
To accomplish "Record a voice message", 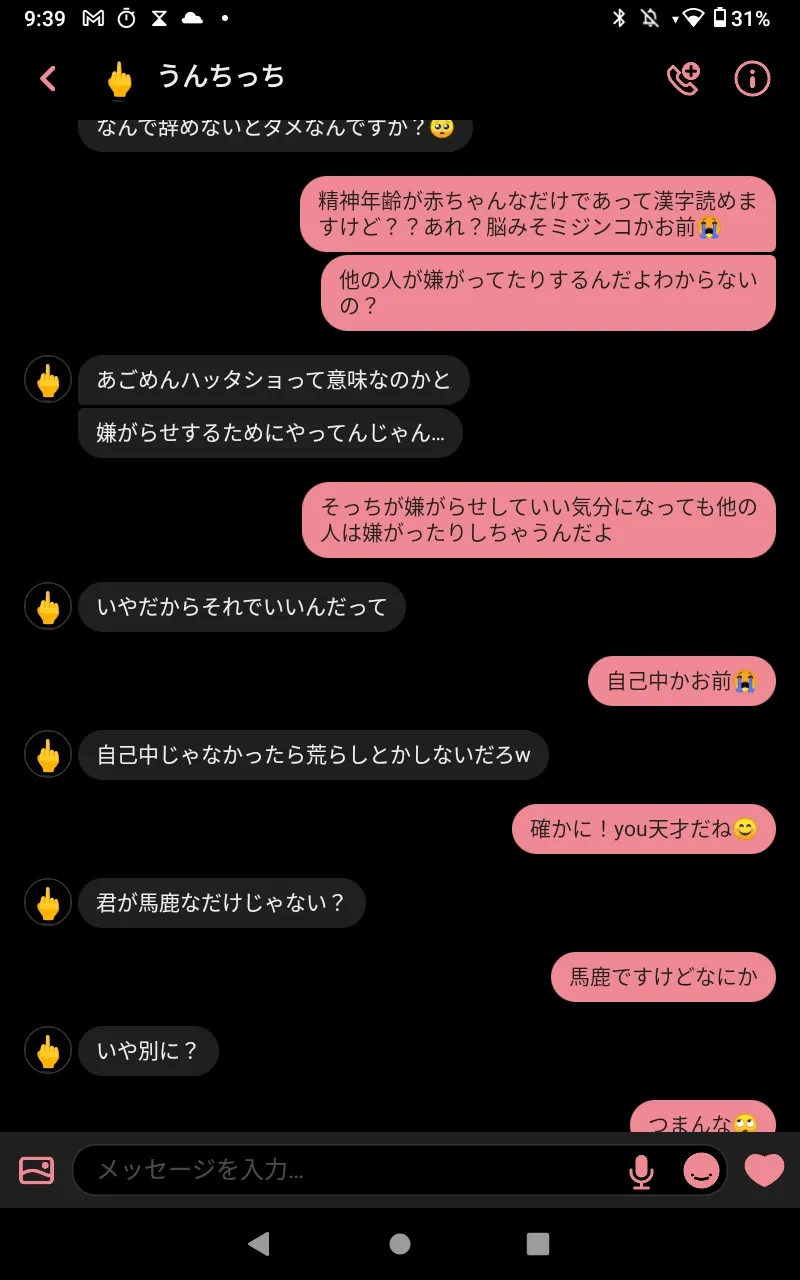I will point(641,1170).
